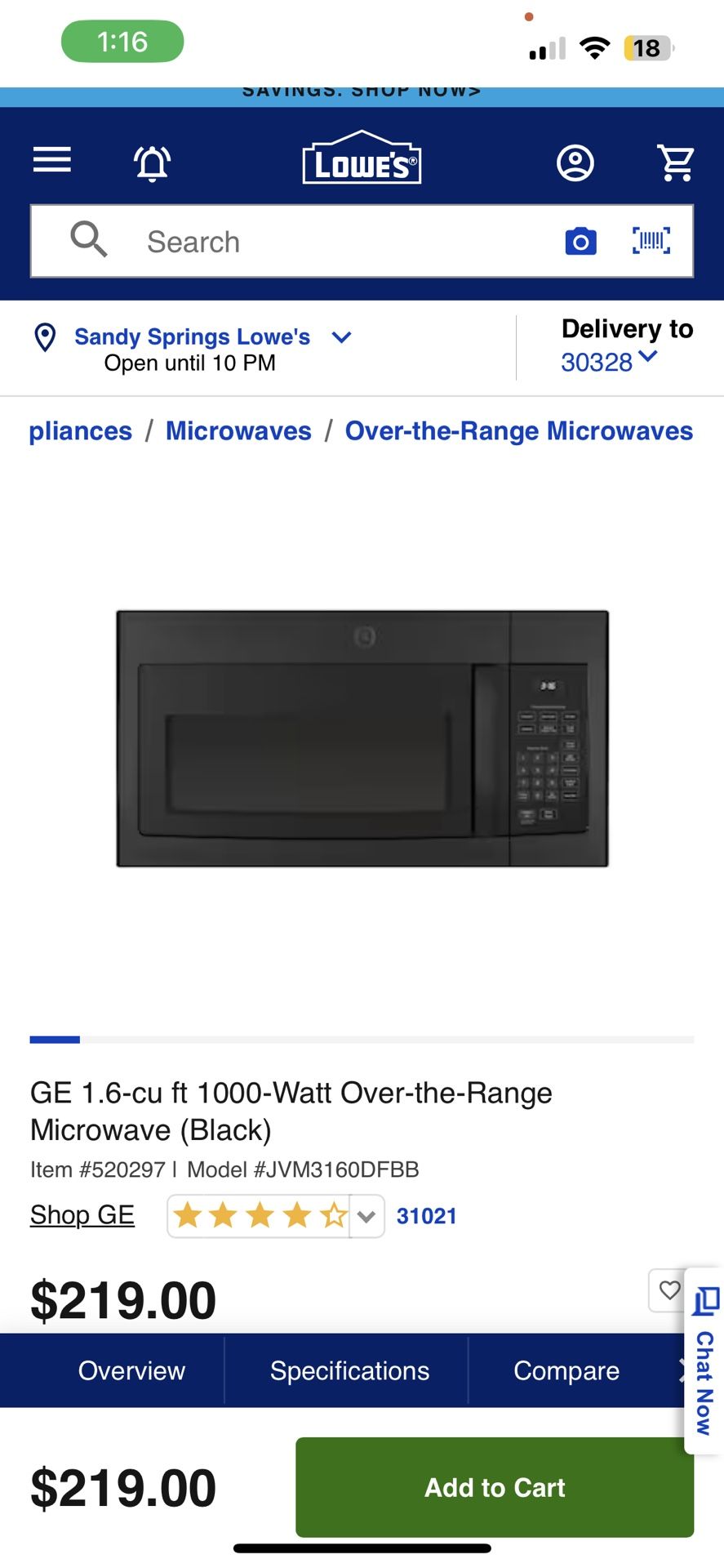Add the microwave to cart
724x1568 pixels.
tap(495, 1487)
